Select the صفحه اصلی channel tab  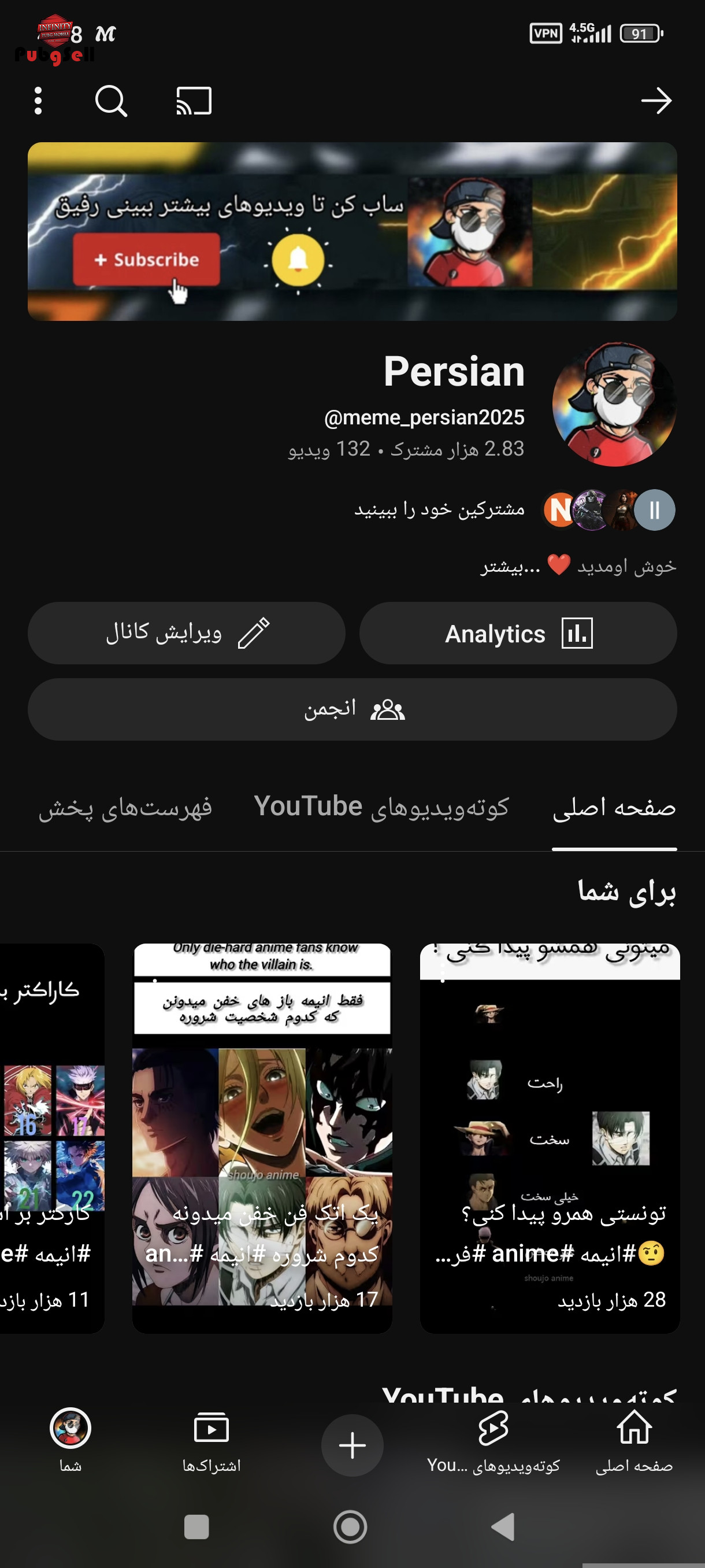click(x=614, y=807)
